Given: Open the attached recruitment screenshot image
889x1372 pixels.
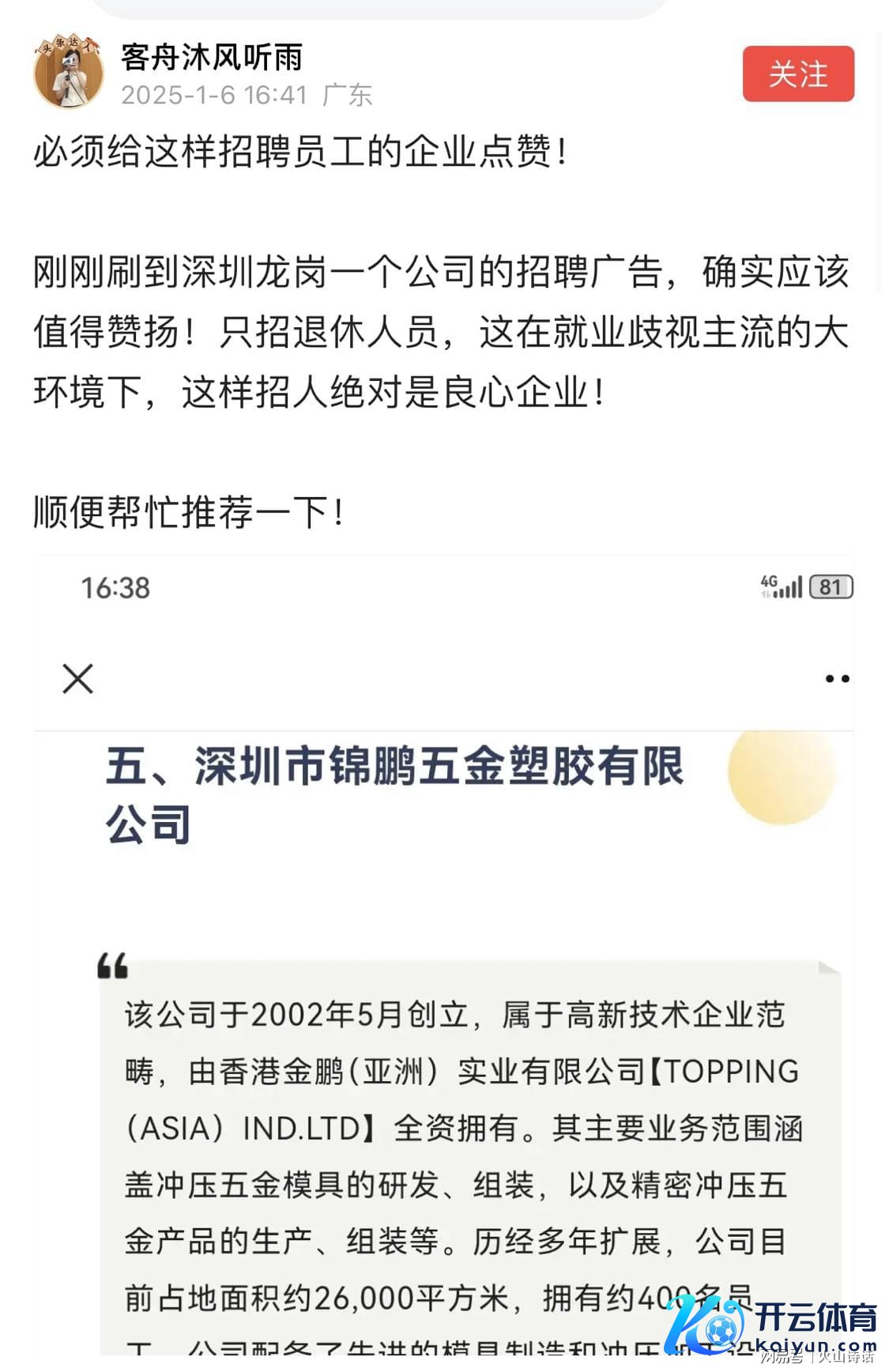Looking at the screenshot, I should point(444,948).
